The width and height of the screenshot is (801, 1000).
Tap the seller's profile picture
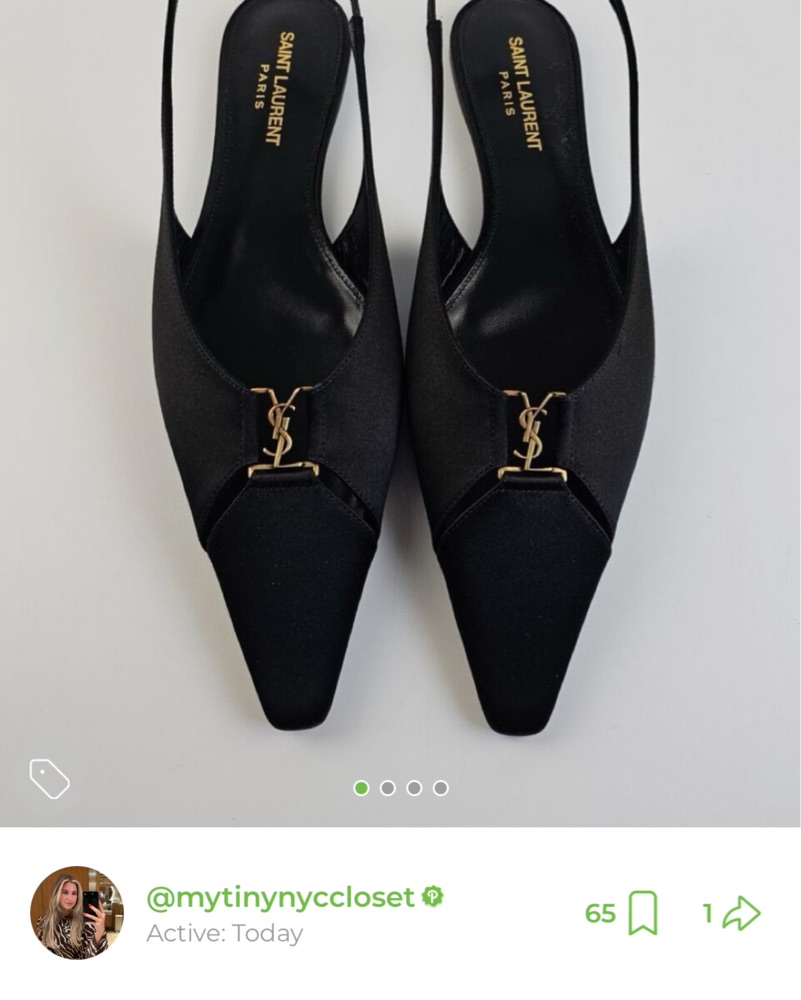(x=77, y=913)
